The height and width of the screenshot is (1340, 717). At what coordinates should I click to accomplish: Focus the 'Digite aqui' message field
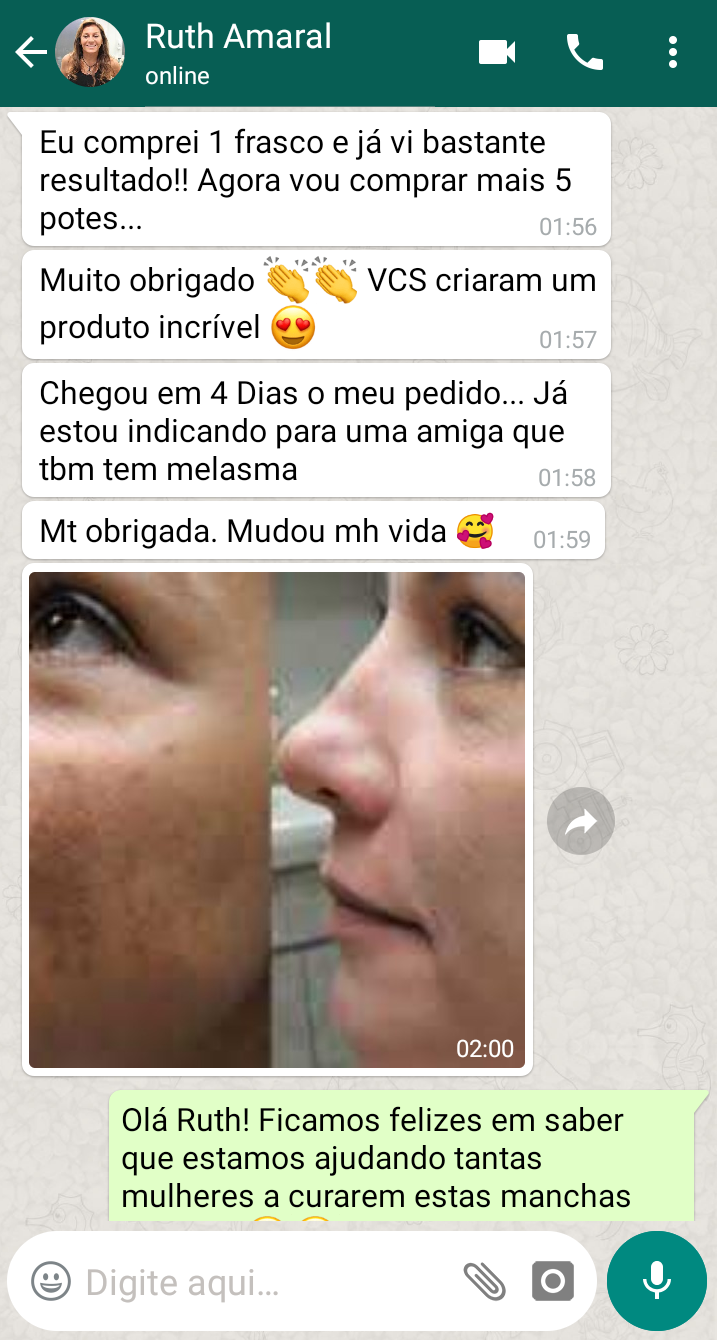click(x=260, y=1282)
